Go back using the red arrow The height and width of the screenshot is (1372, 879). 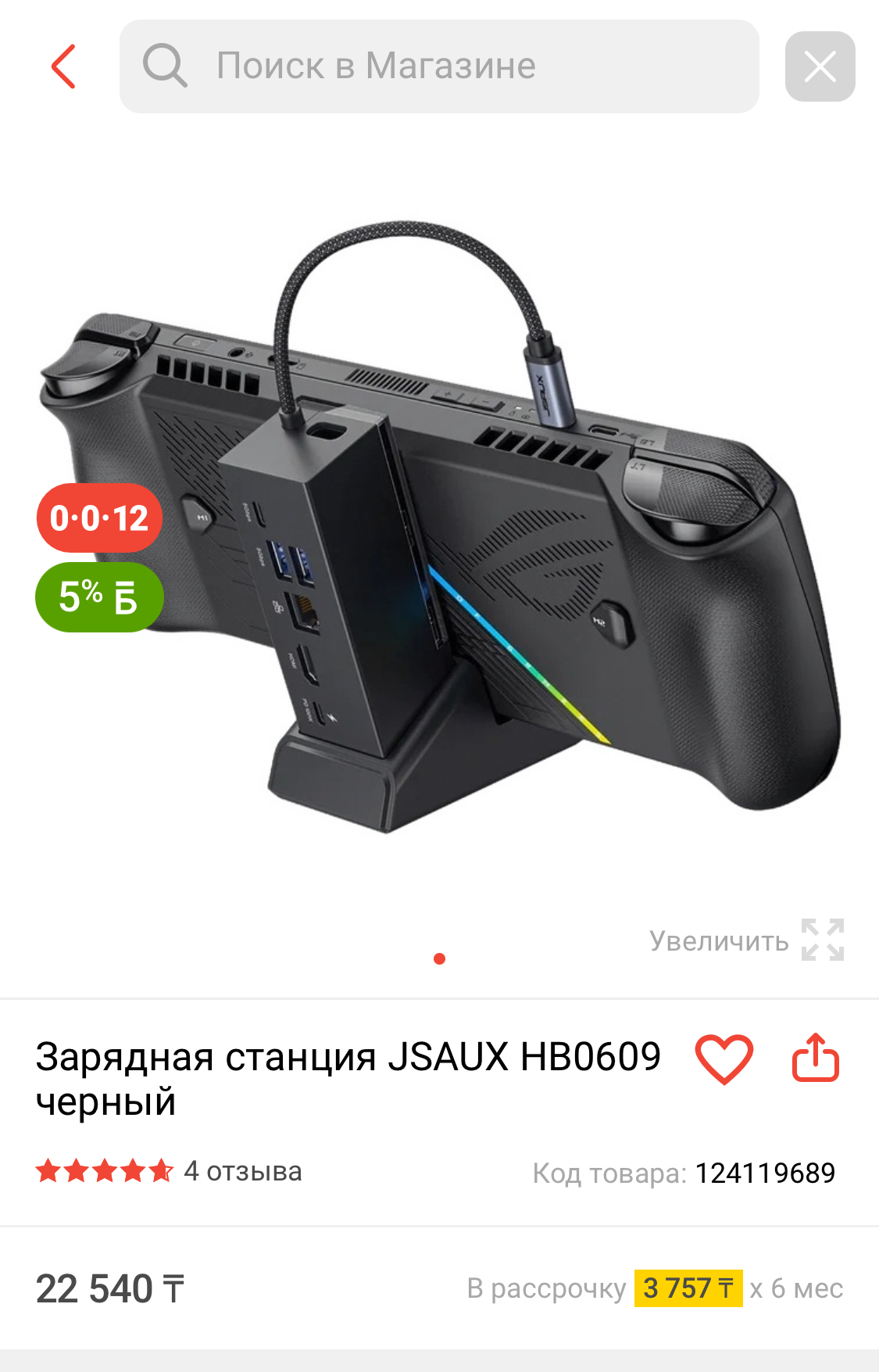(x=63, y=66)
